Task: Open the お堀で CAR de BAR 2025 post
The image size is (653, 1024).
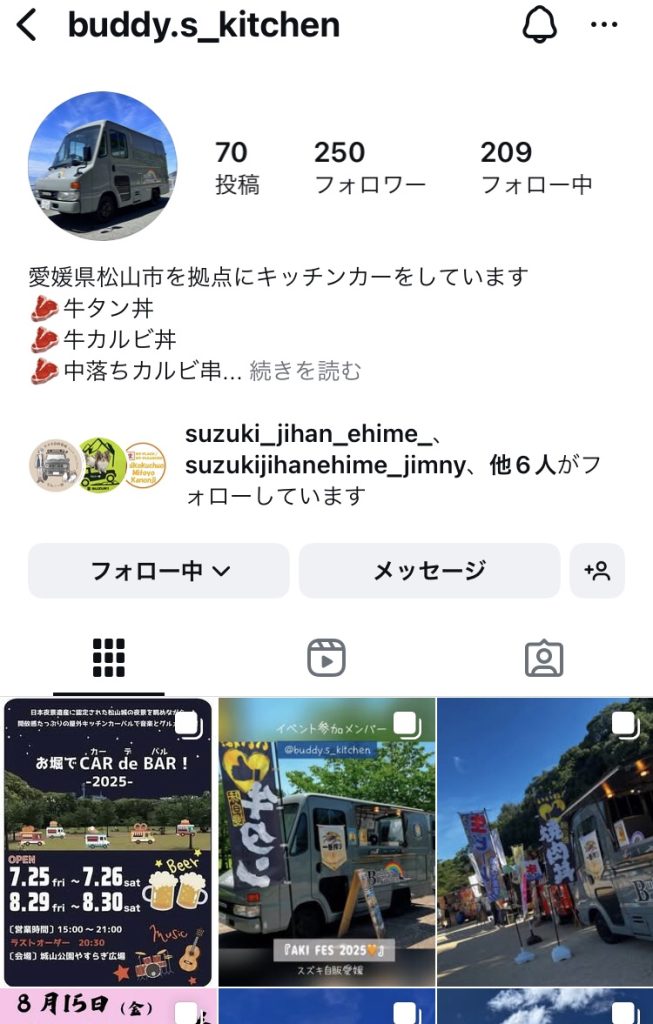Action: 108,842
